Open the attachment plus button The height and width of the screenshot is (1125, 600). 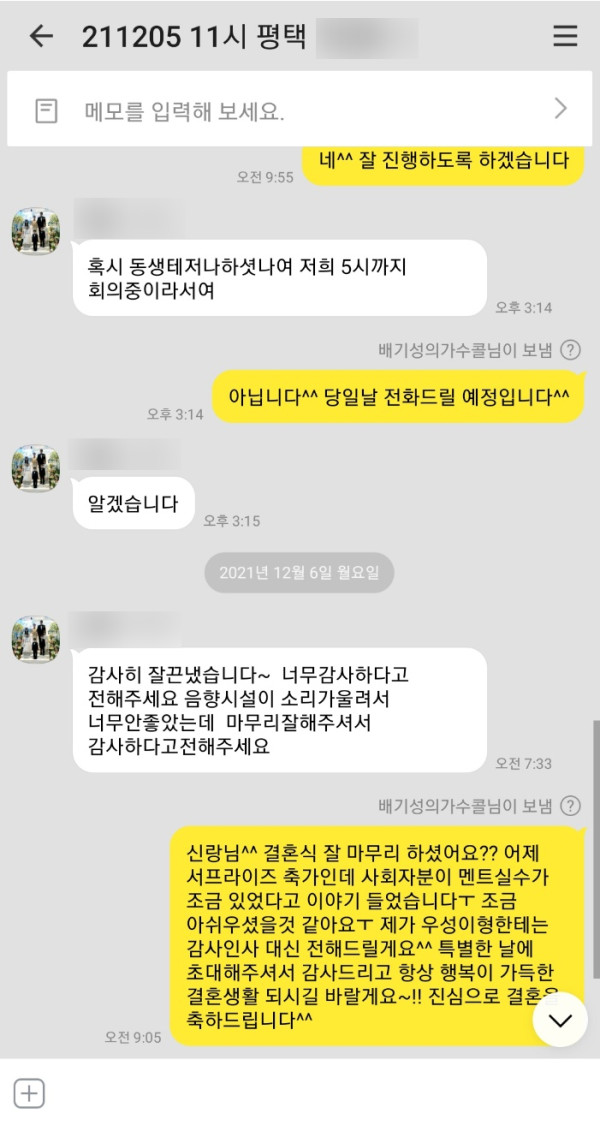[x=30, y=1094]
